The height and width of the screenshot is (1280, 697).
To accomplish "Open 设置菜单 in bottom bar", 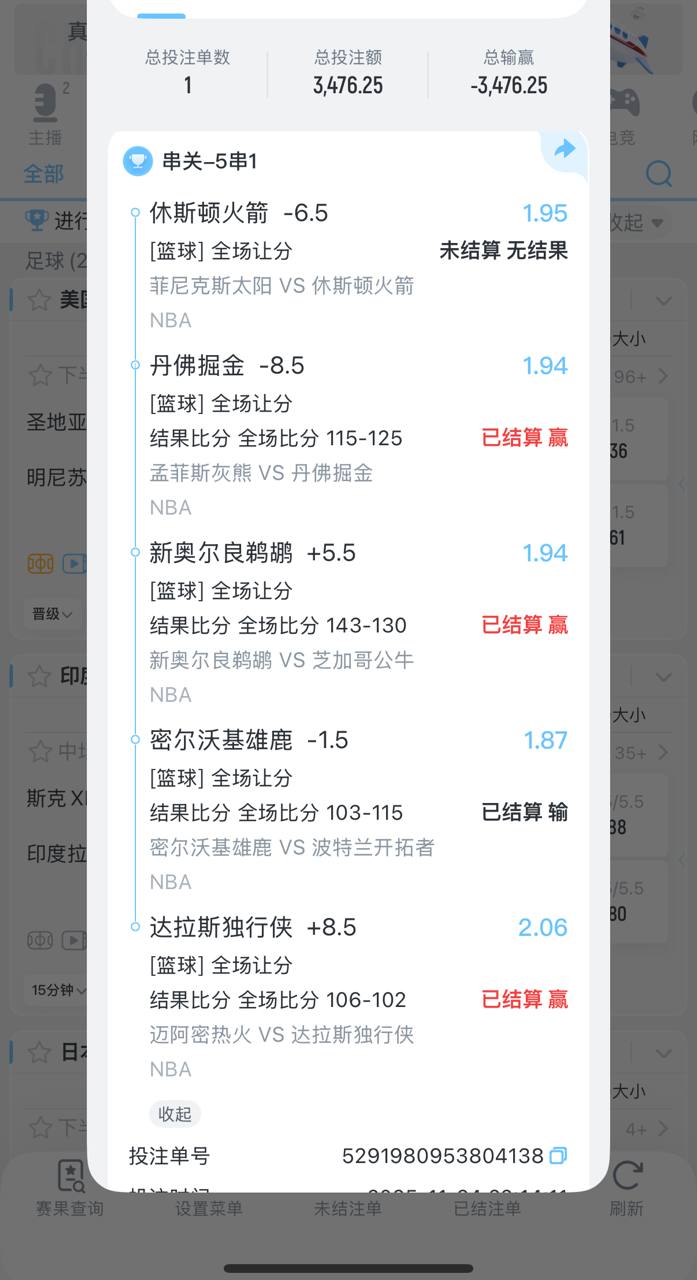I will pyautogui.click(x=208, y=1207).
